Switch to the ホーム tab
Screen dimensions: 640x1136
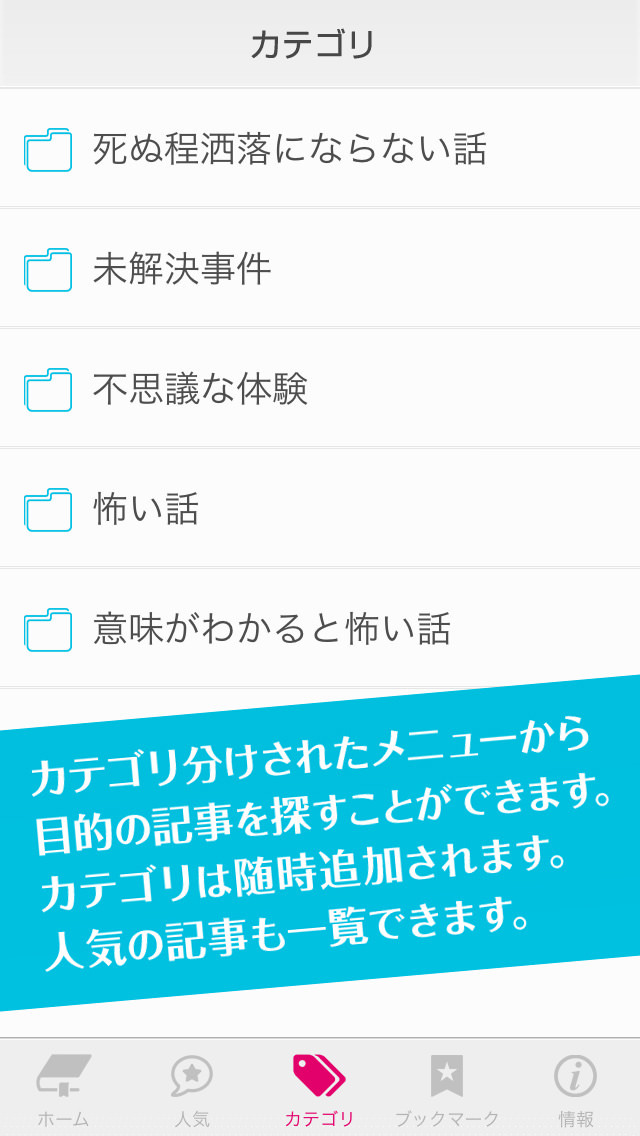pyautogui.click(x=64, y=1088)
